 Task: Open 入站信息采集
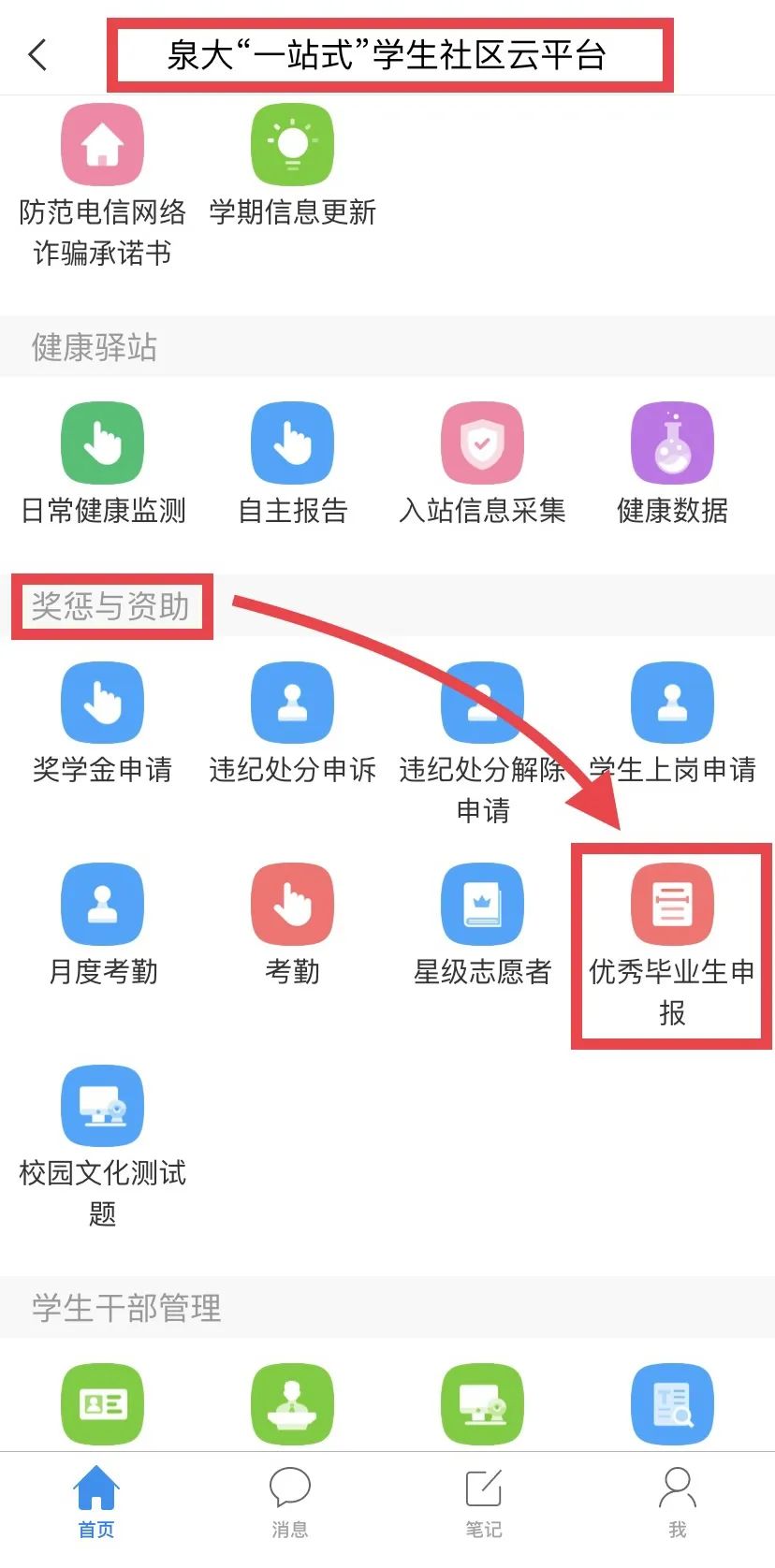click(x=482, y=443)
